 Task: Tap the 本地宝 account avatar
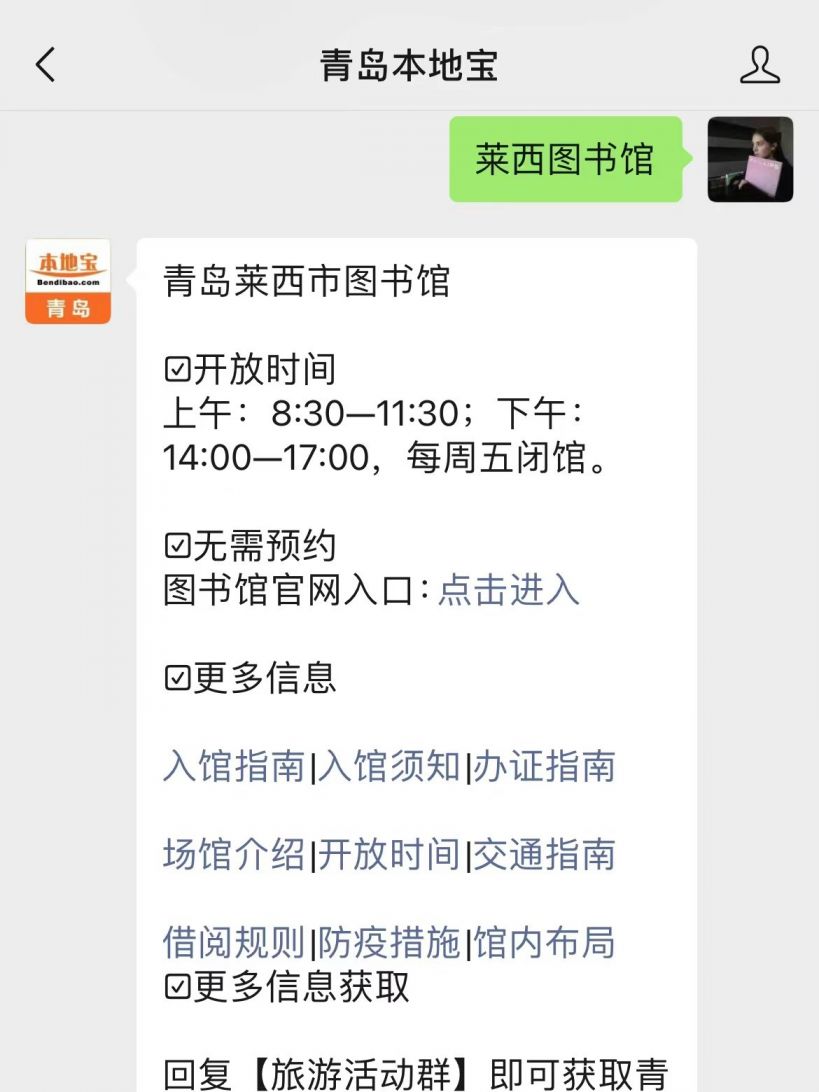(68, 281)
